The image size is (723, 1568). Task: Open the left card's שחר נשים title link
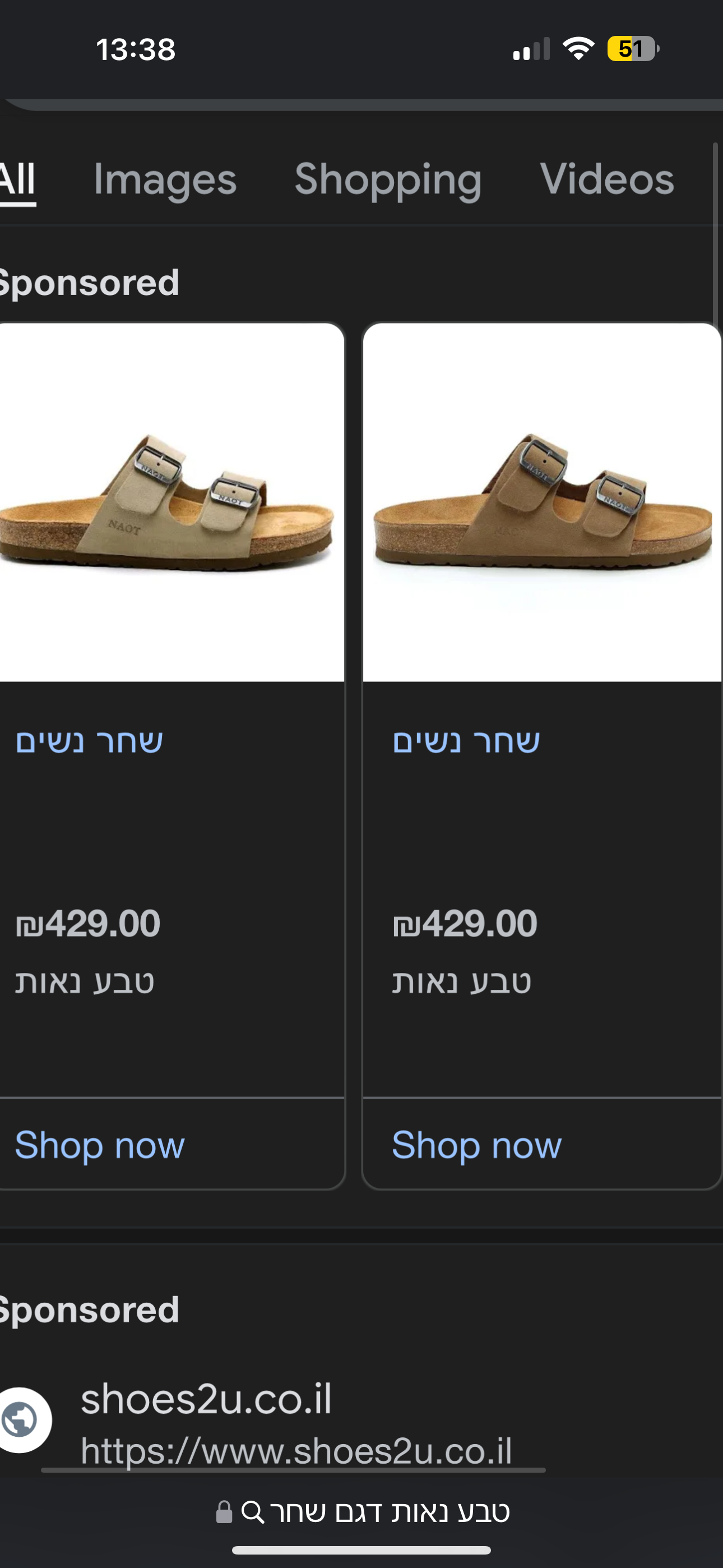point(89,741)
